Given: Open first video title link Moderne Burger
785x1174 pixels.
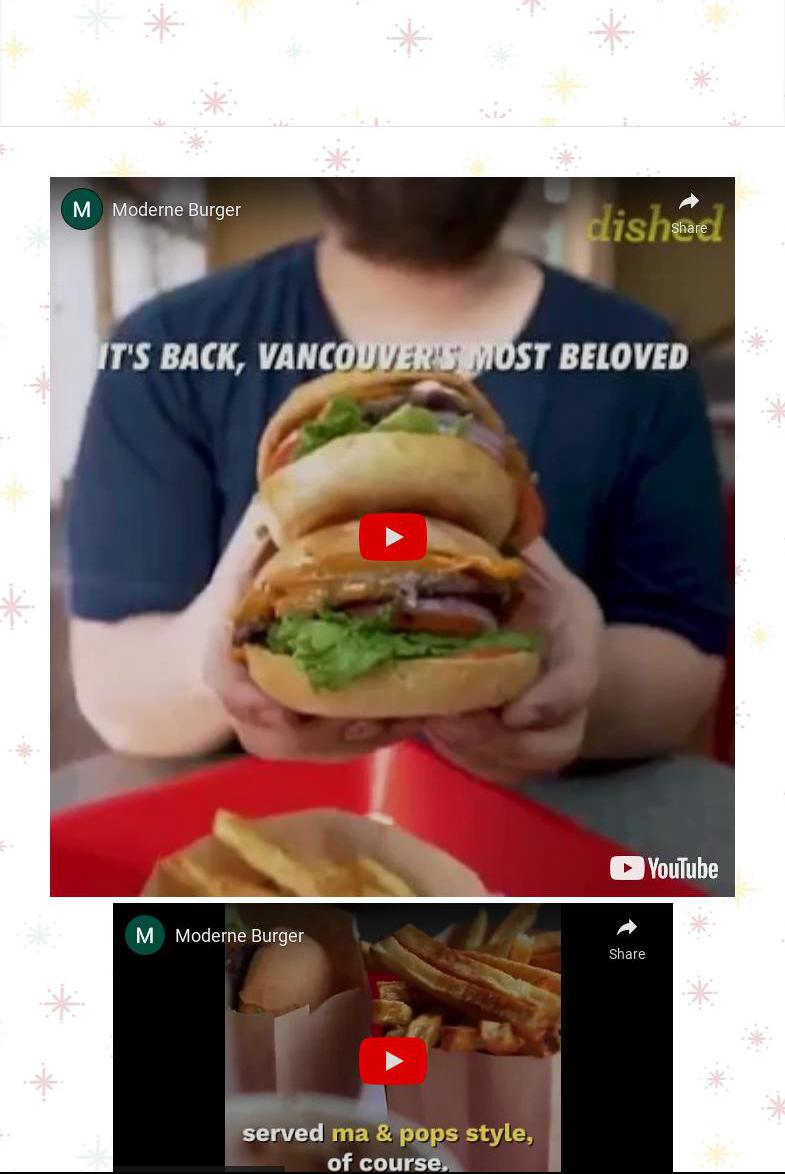Looking at the screenshot, I should tap(176, 210).
